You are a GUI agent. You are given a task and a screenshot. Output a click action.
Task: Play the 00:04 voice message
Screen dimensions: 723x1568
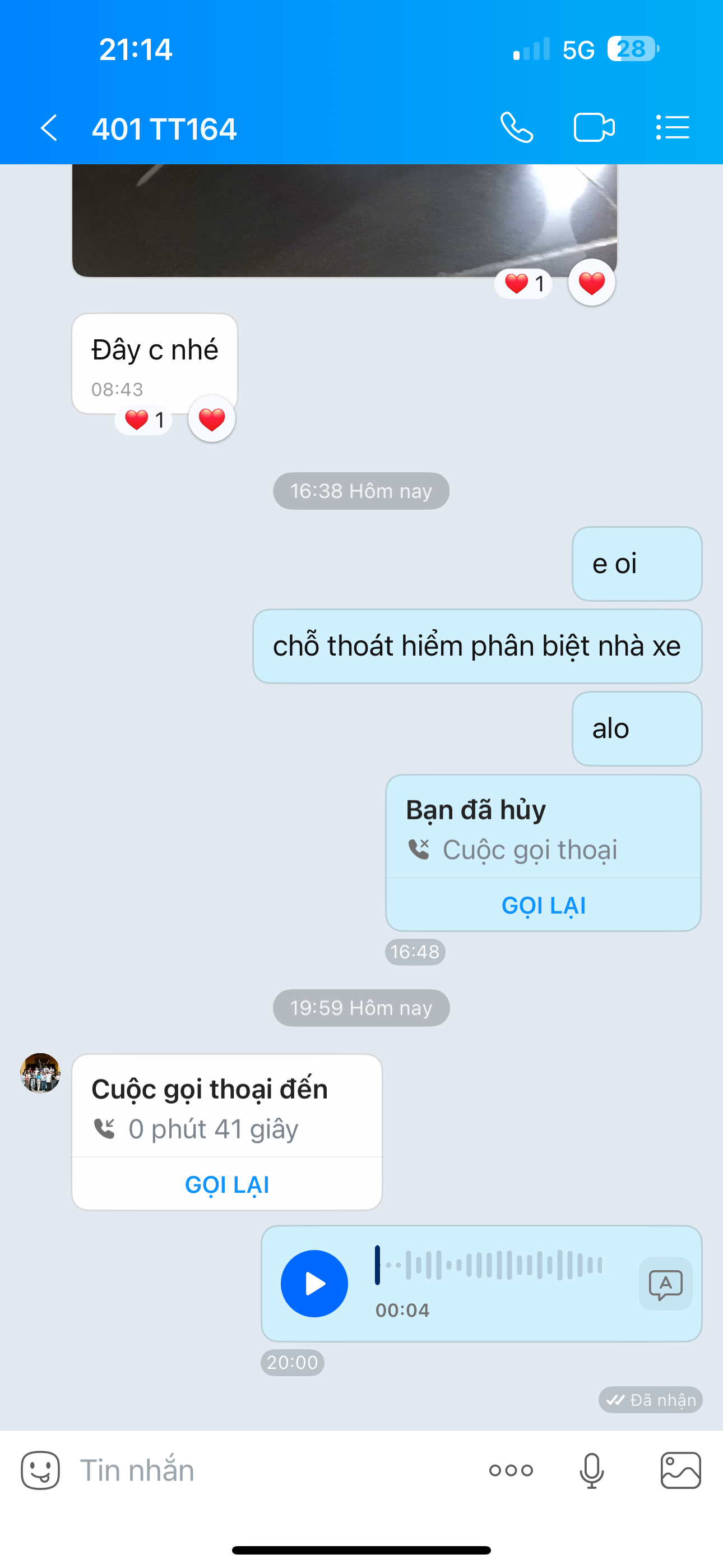pyautogui.click(x=314, y=1284)
